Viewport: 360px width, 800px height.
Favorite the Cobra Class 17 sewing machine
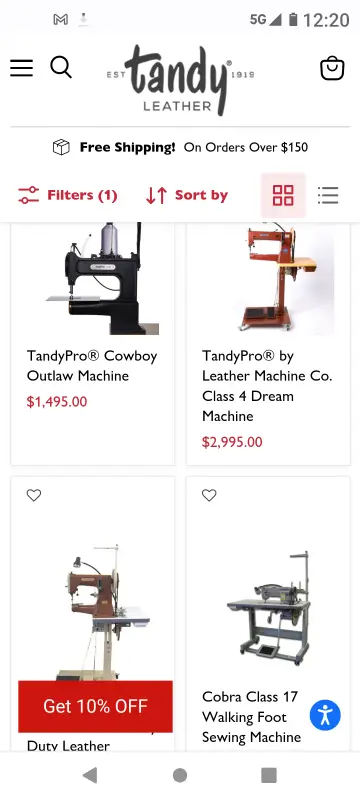click(209, 495)
